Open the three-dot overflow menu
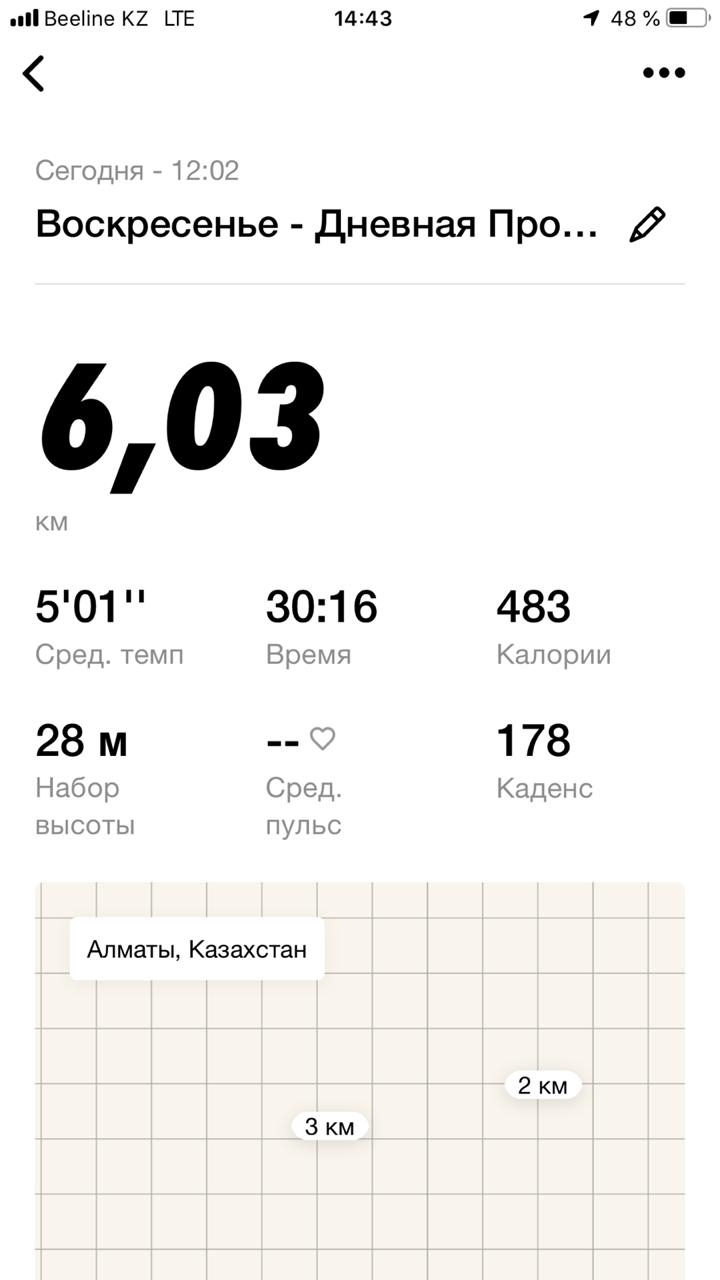This screenshot has height=1280, width=720. [664, 73]
